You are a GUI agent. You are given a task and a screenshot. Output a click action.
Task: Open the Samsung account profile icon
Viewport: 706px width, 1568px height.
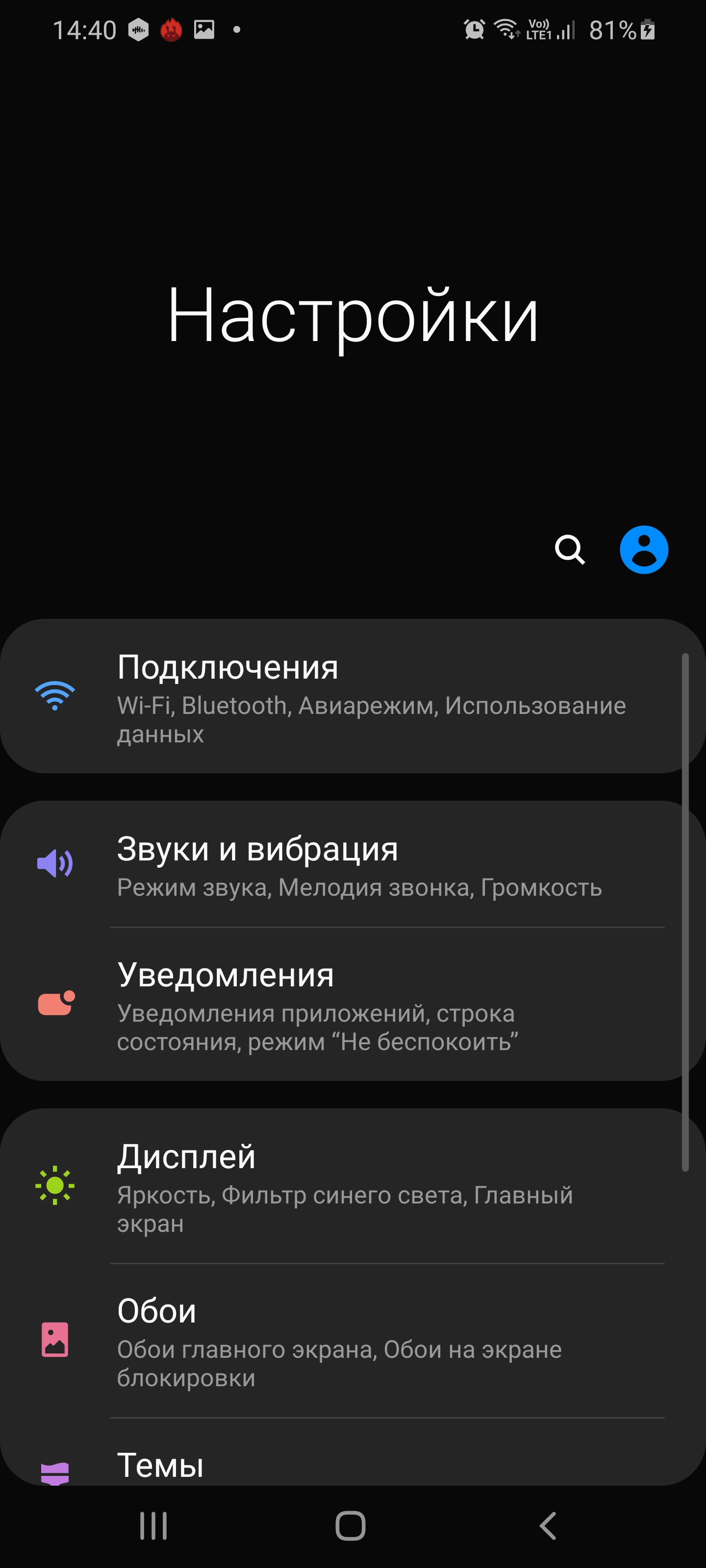point(644,550)
